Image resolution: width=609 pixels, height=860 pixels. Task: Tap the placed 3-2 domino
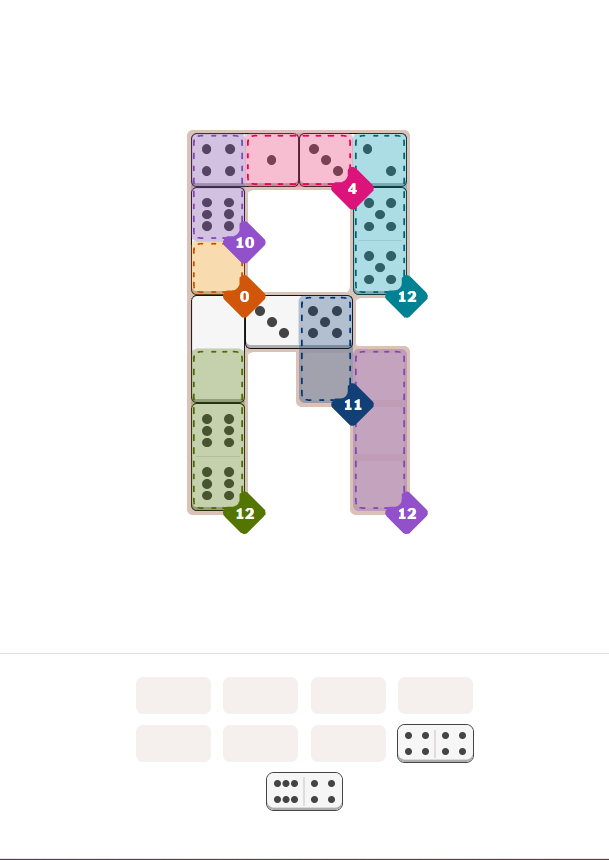tap(352, 160)
